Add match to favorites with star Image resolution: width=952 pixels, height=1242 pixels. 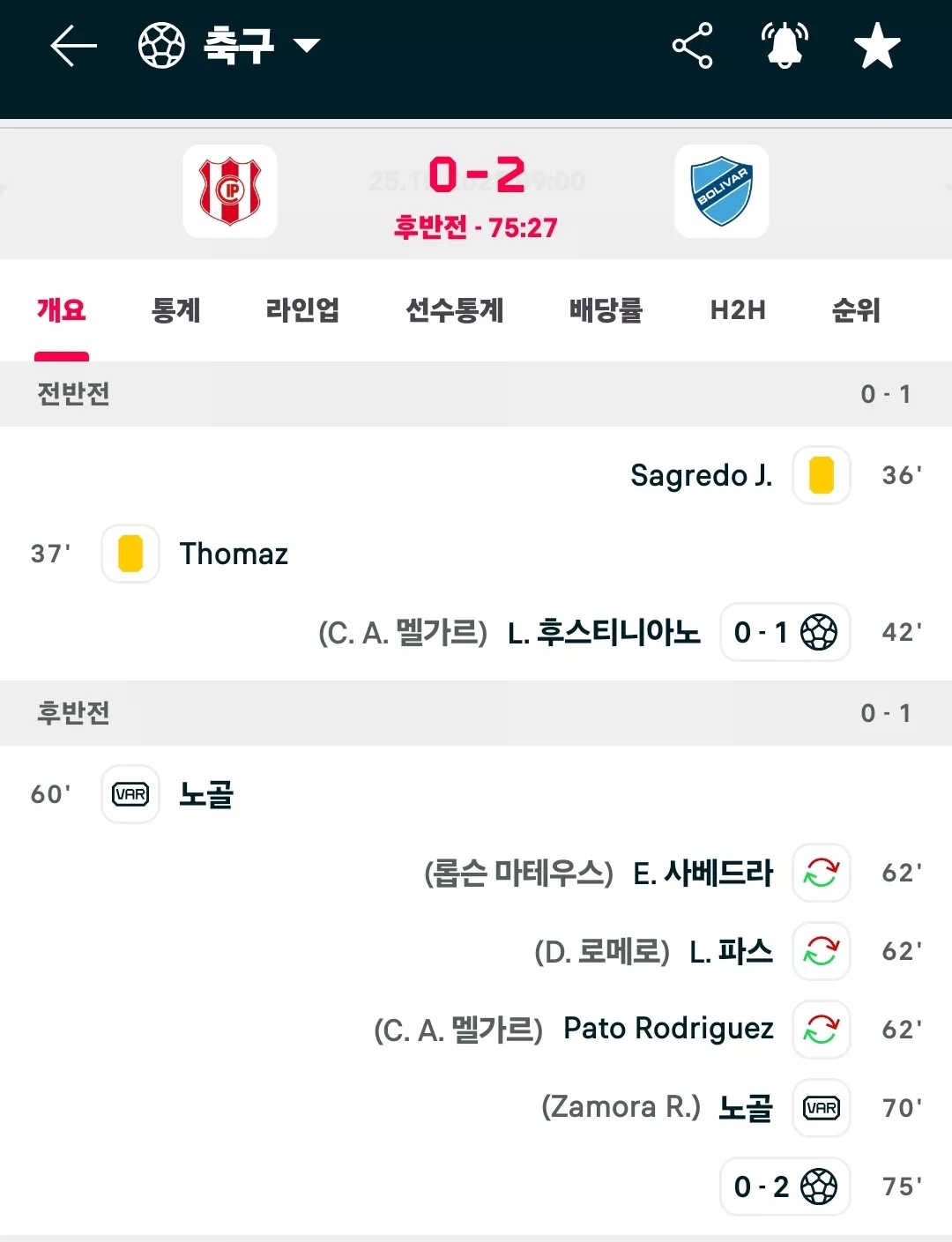coord(877,46)
